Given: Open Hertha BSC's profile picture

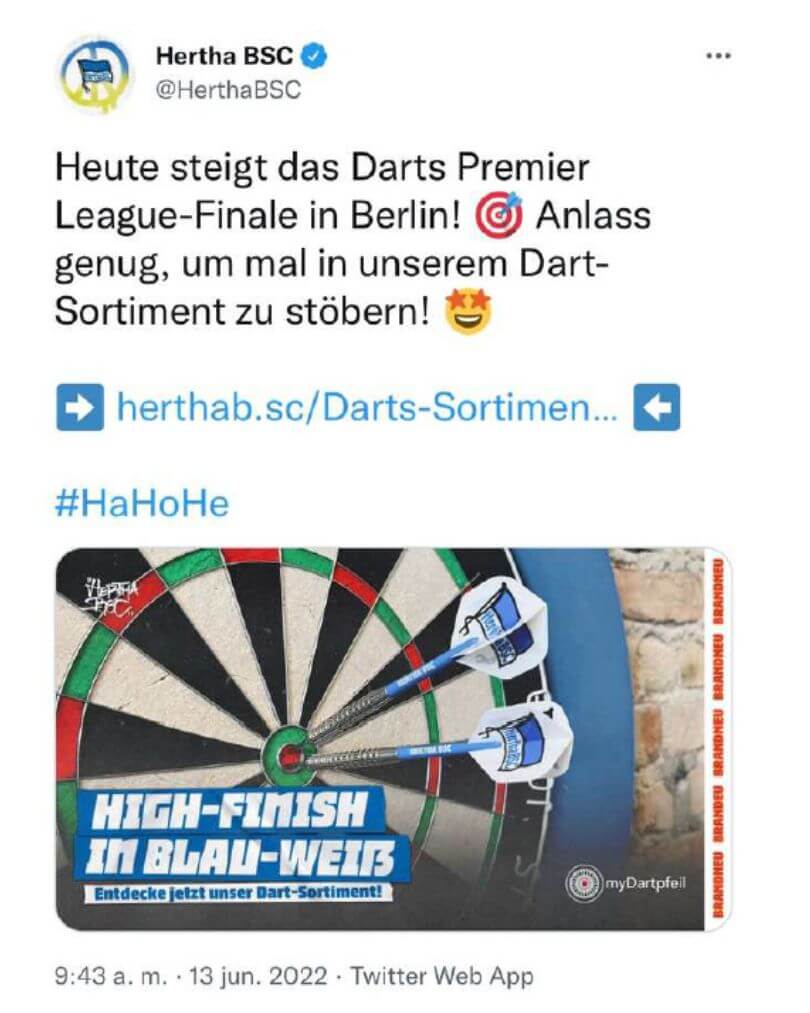Looking at the screenshot, I should point(93,76).
